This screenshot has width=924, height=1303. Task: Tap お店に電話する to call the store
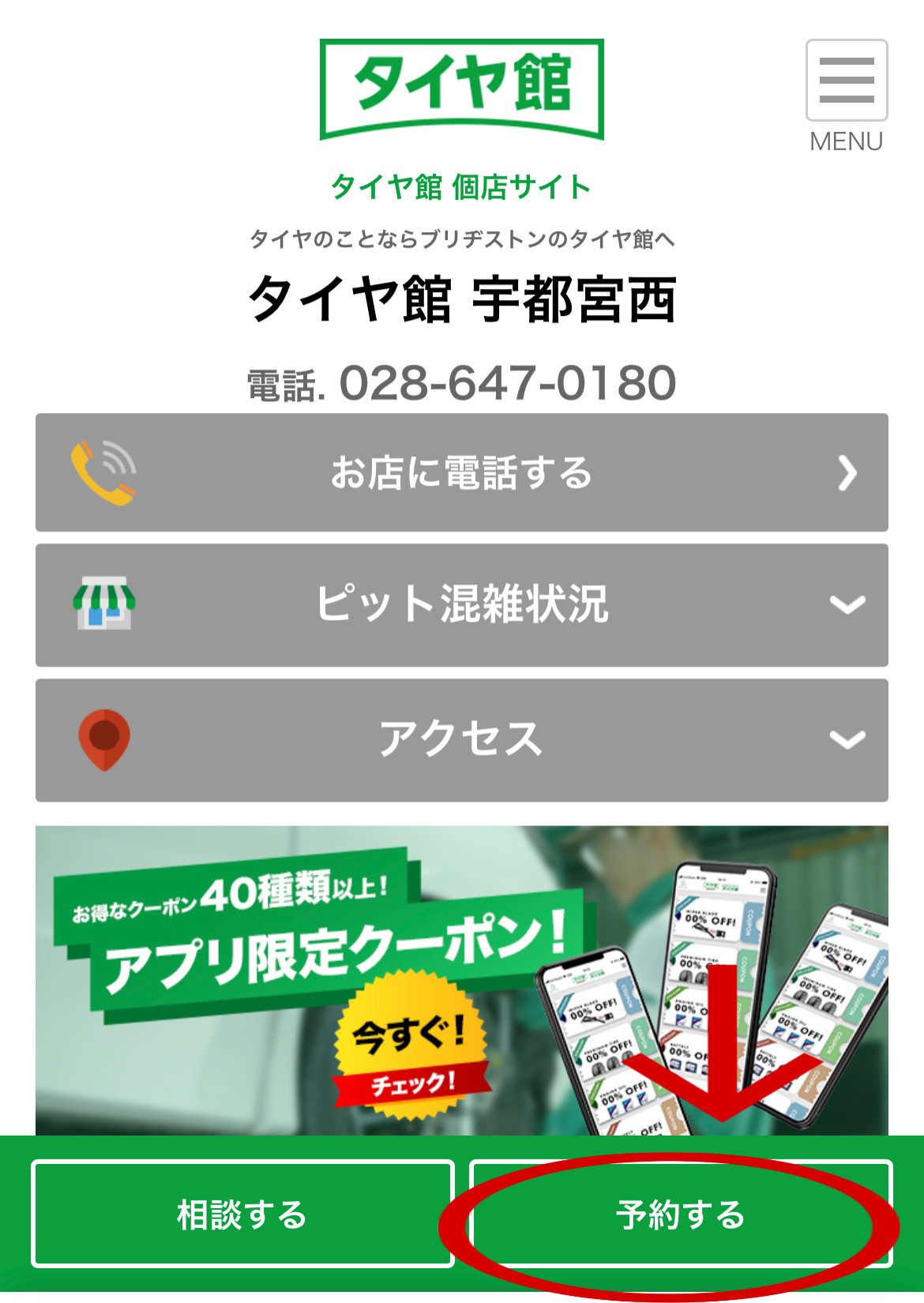tap(461, 472)
